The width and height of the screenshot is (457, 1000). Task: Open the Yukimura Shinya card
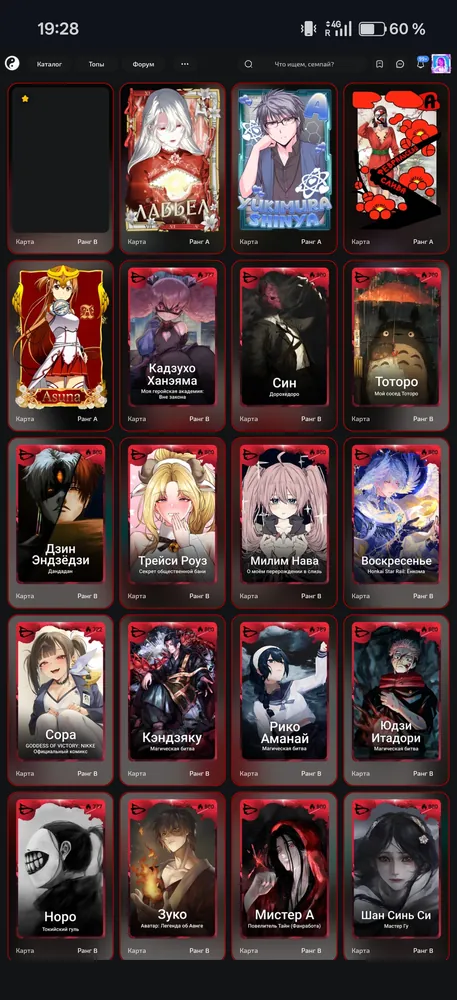(x=284, y=168)
